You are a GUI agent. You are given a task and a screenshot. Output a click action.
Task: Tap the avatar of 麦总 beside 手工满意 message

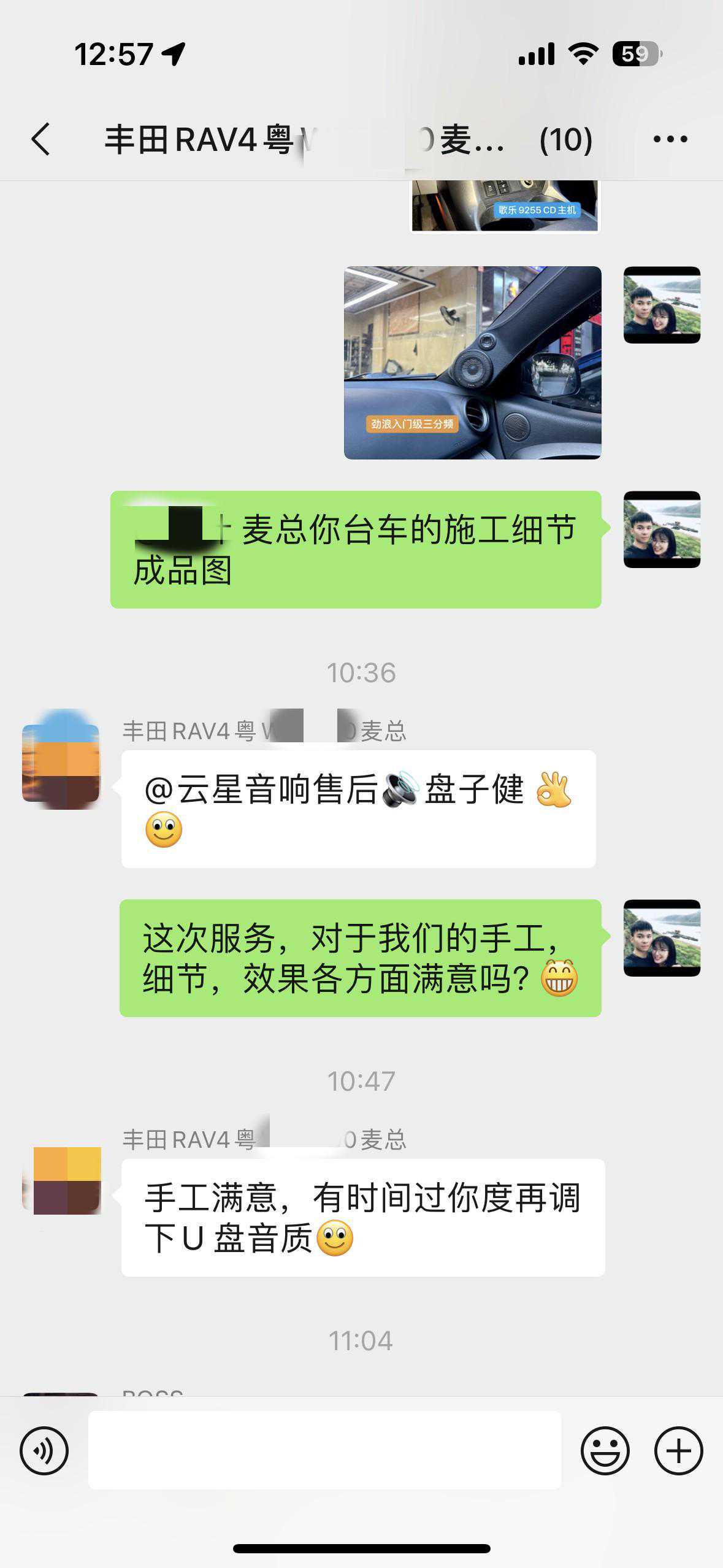click(61, 1180)
